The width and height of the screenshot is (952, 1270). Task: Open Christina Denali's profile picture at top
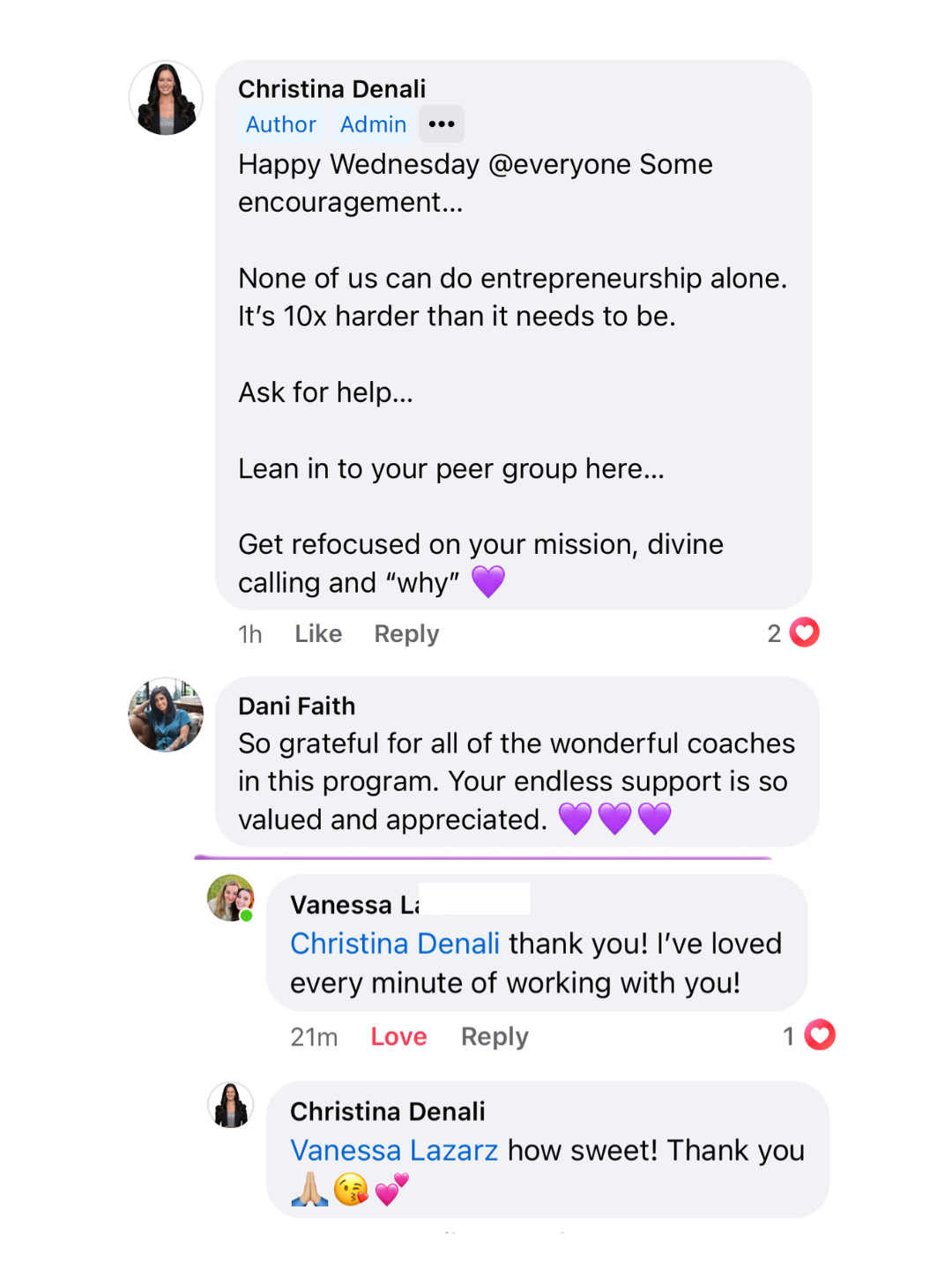click(166, 98)
